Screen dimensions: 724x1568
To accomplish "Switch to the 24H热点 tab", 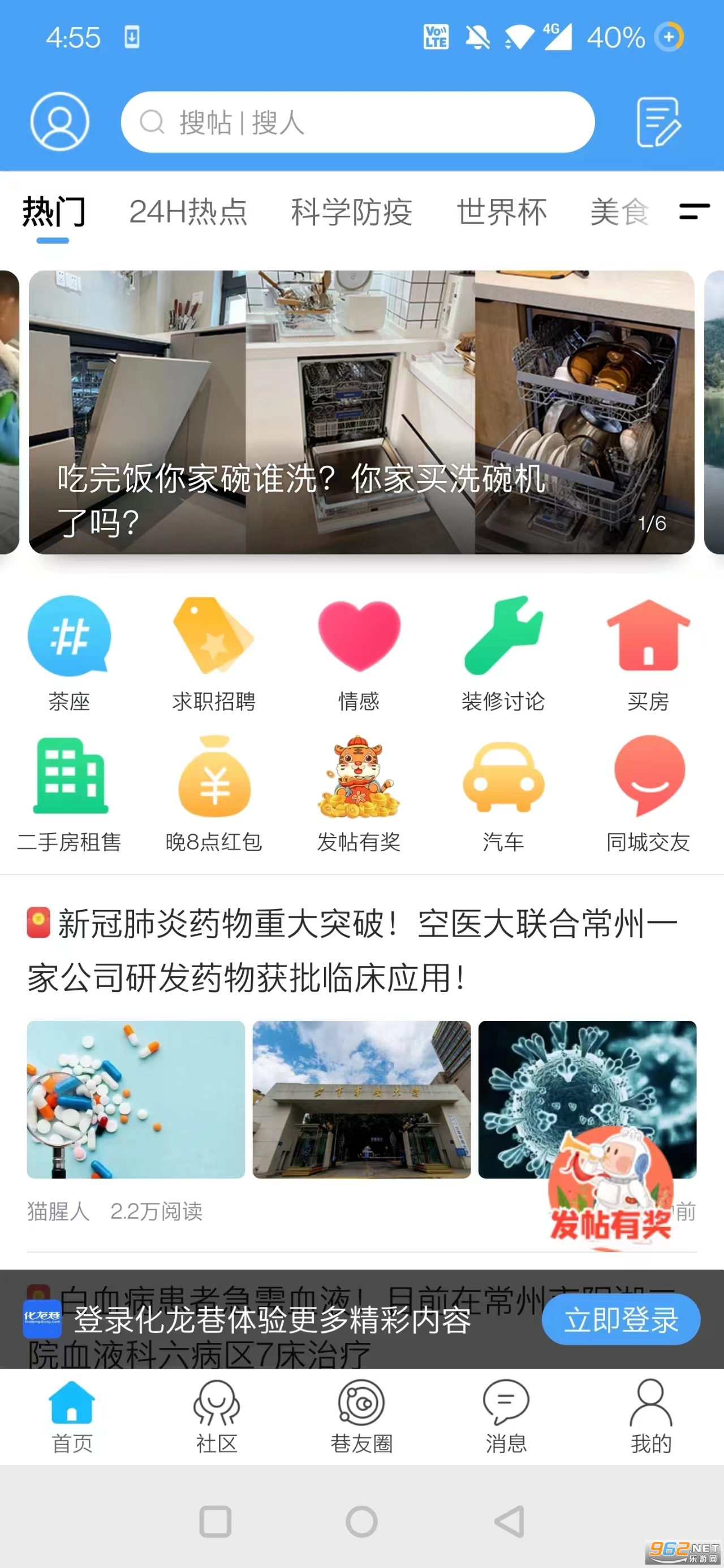I will 188,213.
